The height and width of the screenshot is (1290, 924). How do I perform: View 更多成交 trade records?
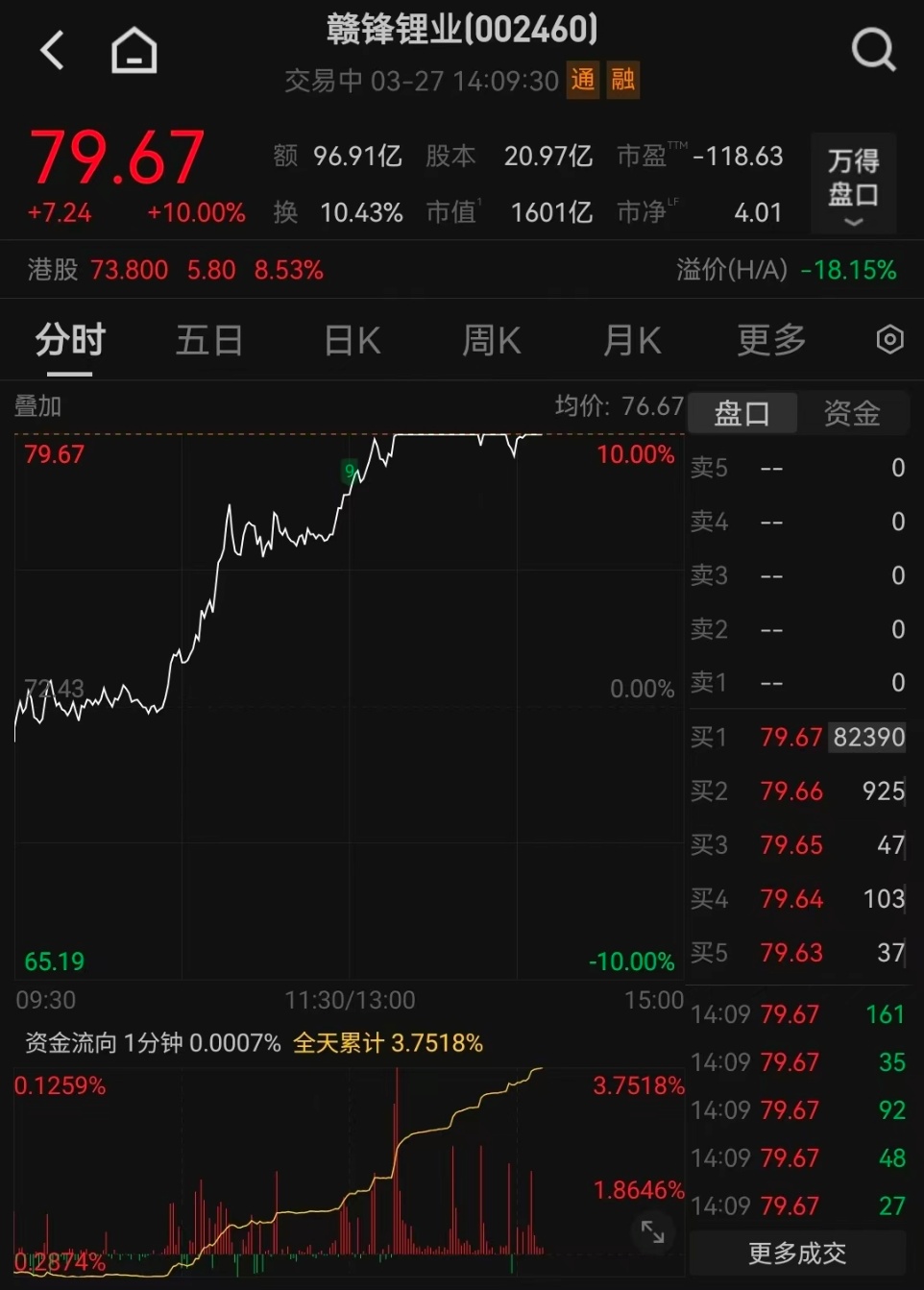[797, 1253]
